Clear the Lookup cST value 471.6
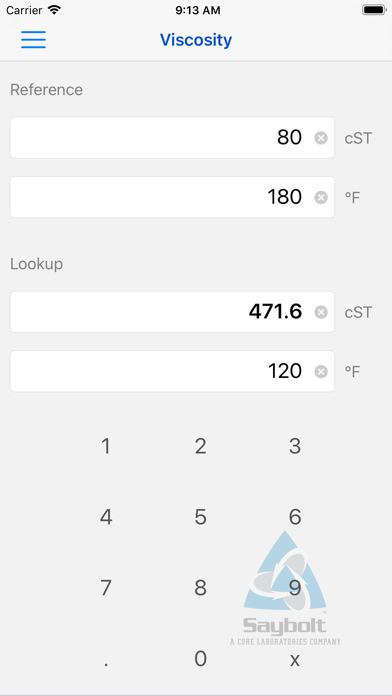 [x=321, y=312]
